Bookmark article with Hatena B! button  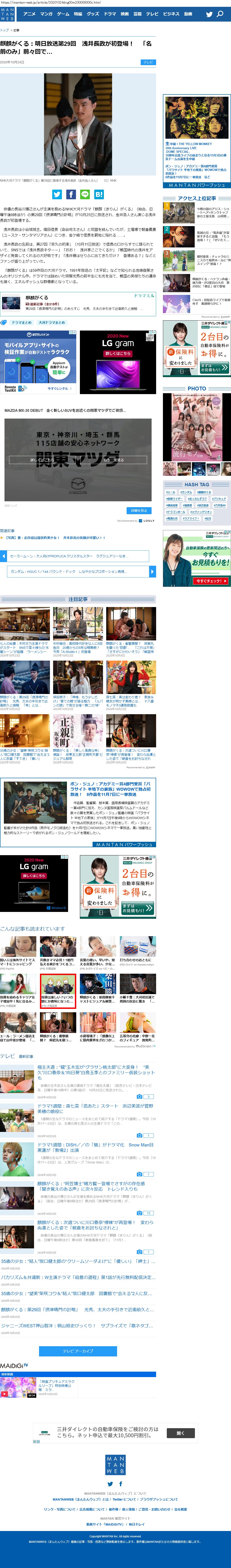click(x=99, y=194)
